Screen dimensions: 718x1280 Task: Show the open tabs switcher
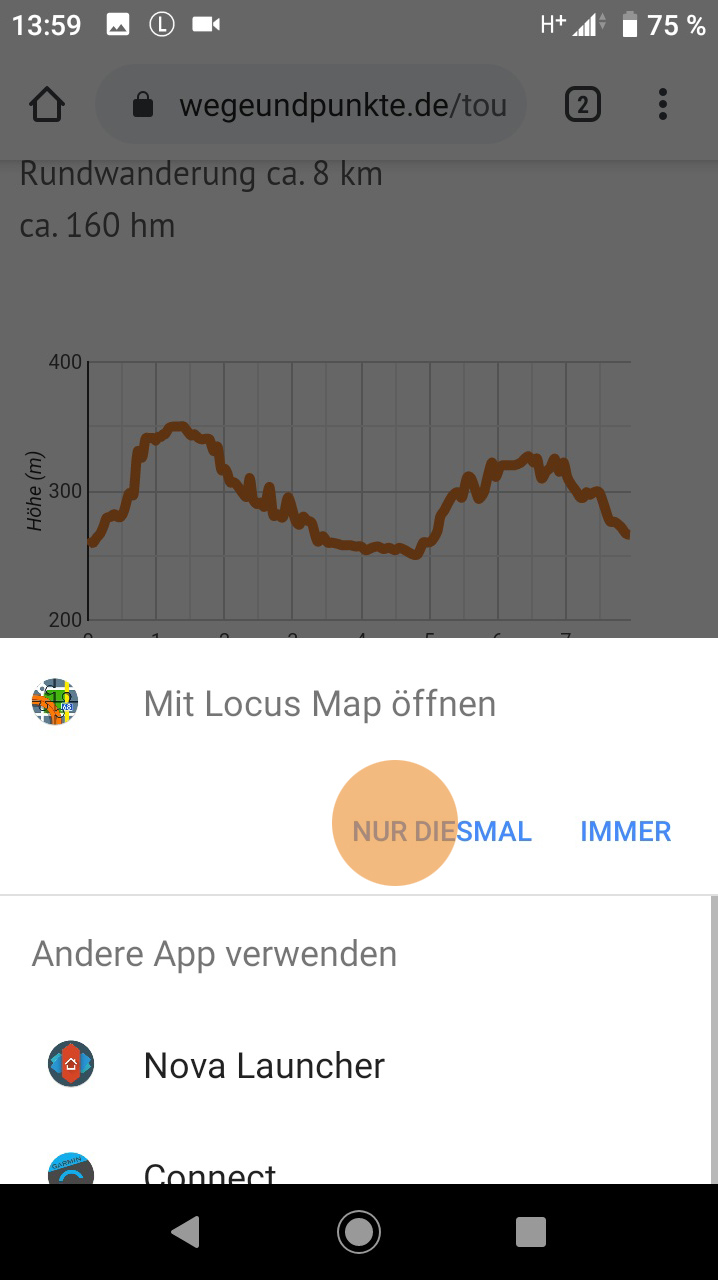(x=583, y=104)
